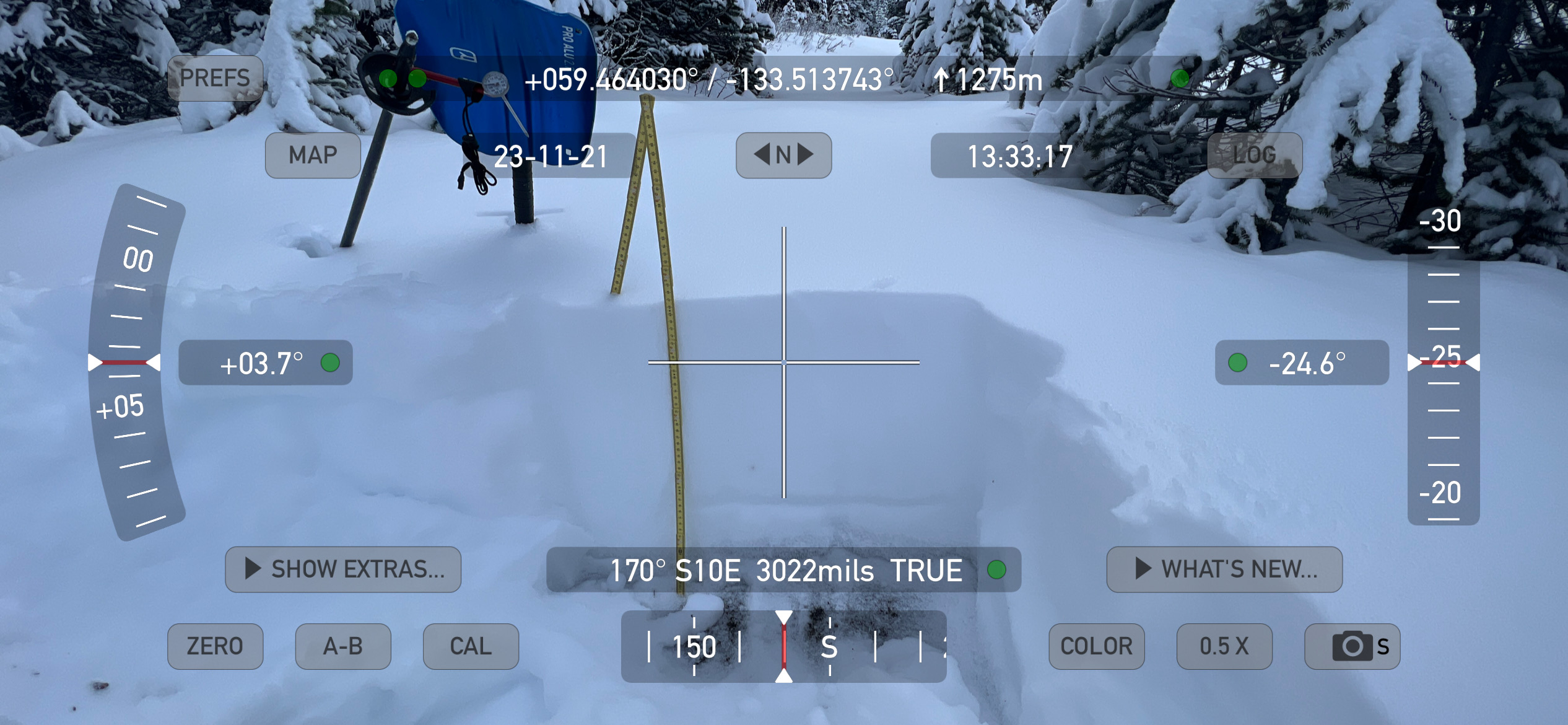
Task: Tap the N north reference button
Action: tap(783, 155)
